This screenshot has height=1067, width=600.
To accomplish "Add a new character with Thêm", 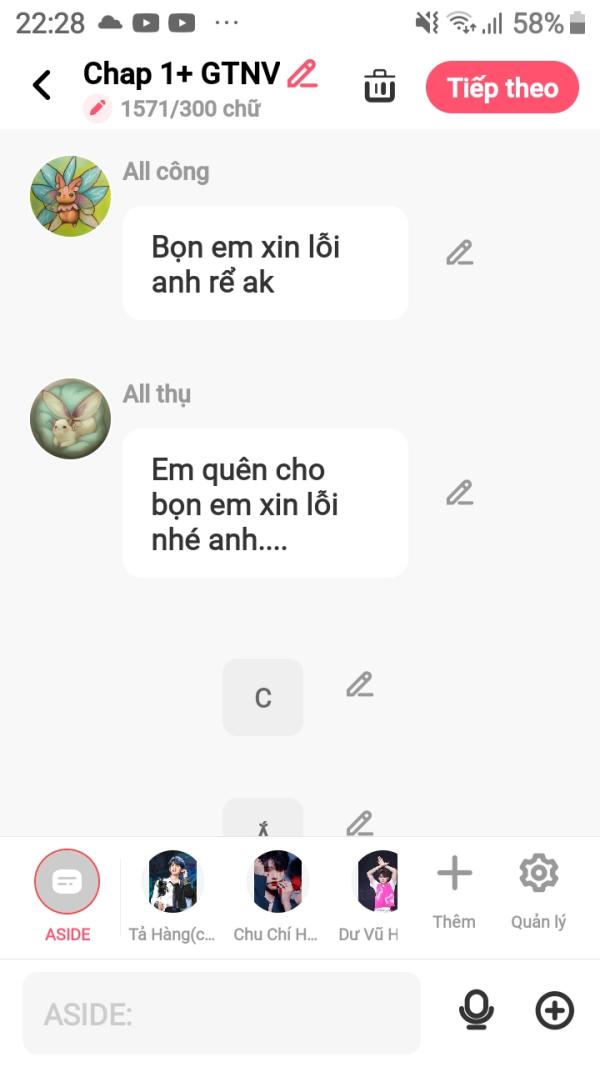I will coord(454,892).
